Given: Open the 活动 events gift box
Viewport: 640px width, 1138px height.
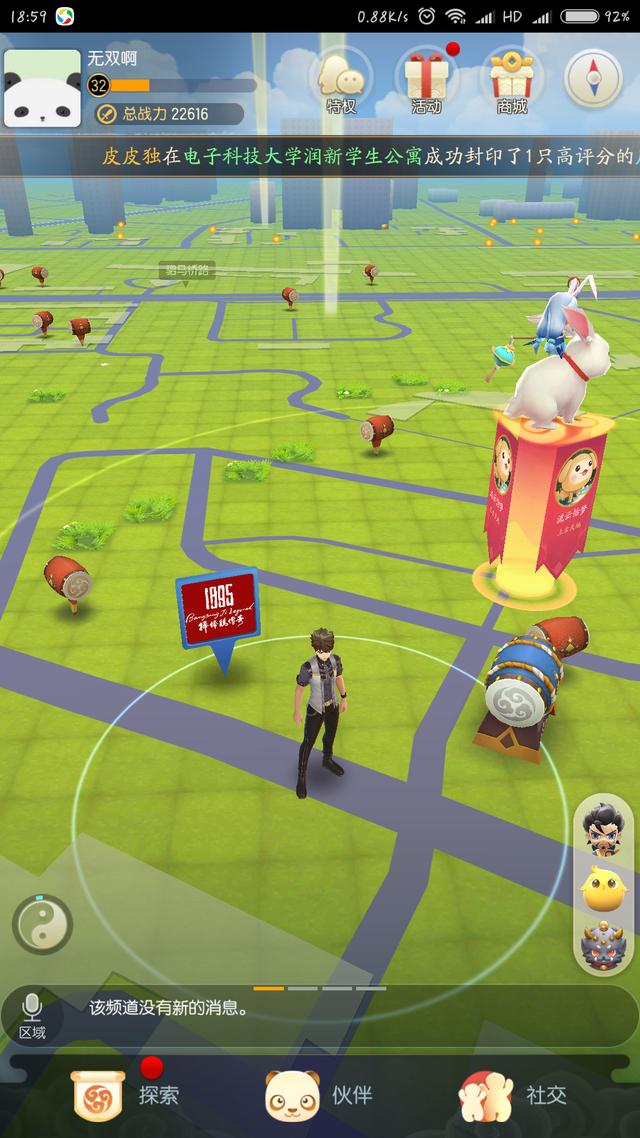Looking at the screenshot, I should (427, 80).
